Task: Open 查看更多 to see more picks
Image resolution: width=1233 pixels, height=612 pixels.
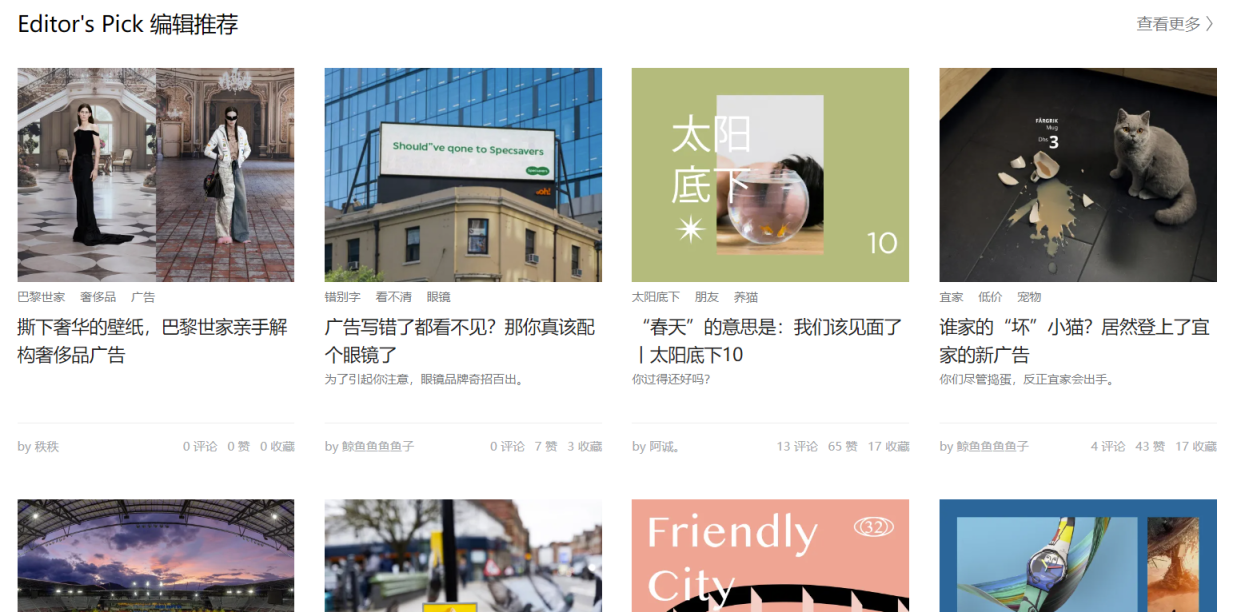Action: (1174, 24)
